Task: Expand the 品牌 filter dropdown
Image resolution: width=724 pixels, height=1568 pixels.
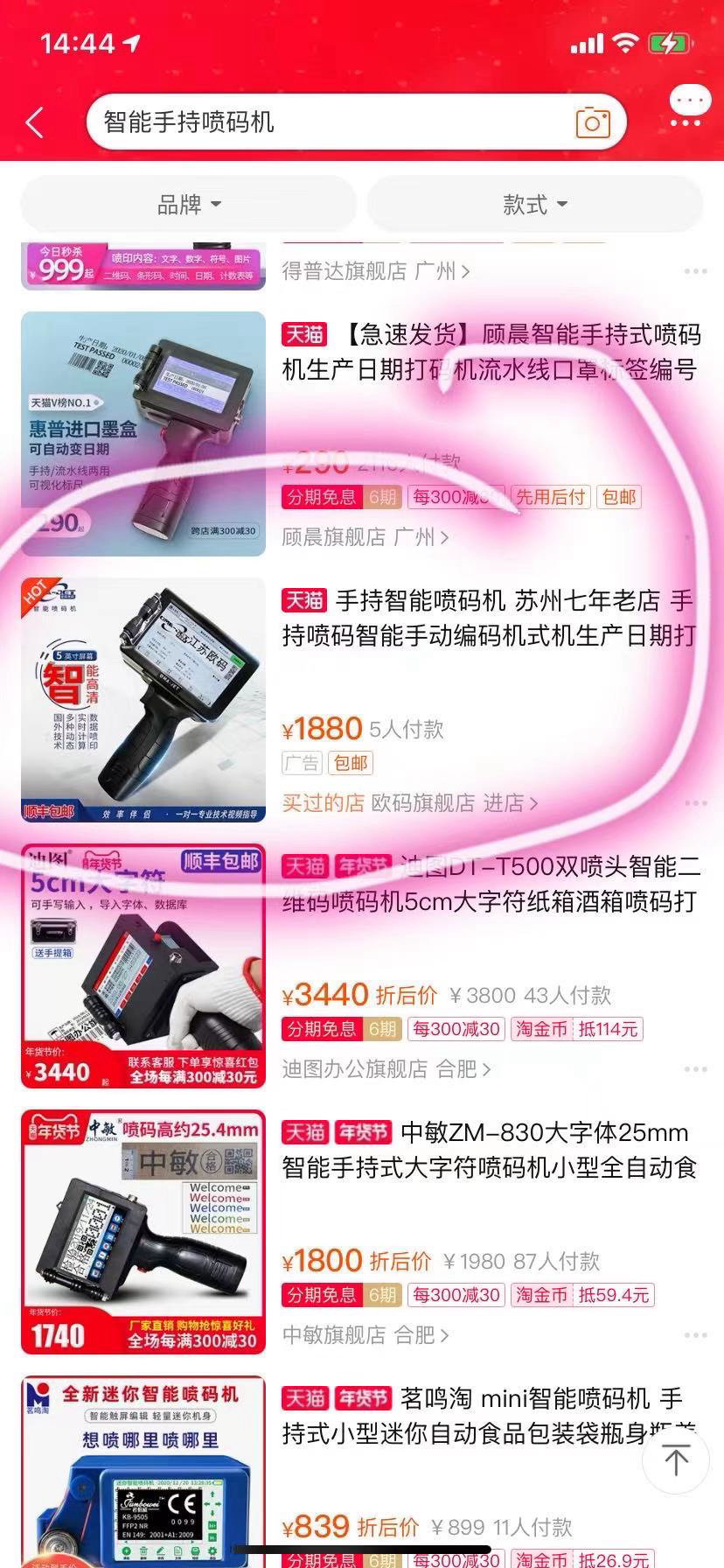Action: tap(188, 205)
